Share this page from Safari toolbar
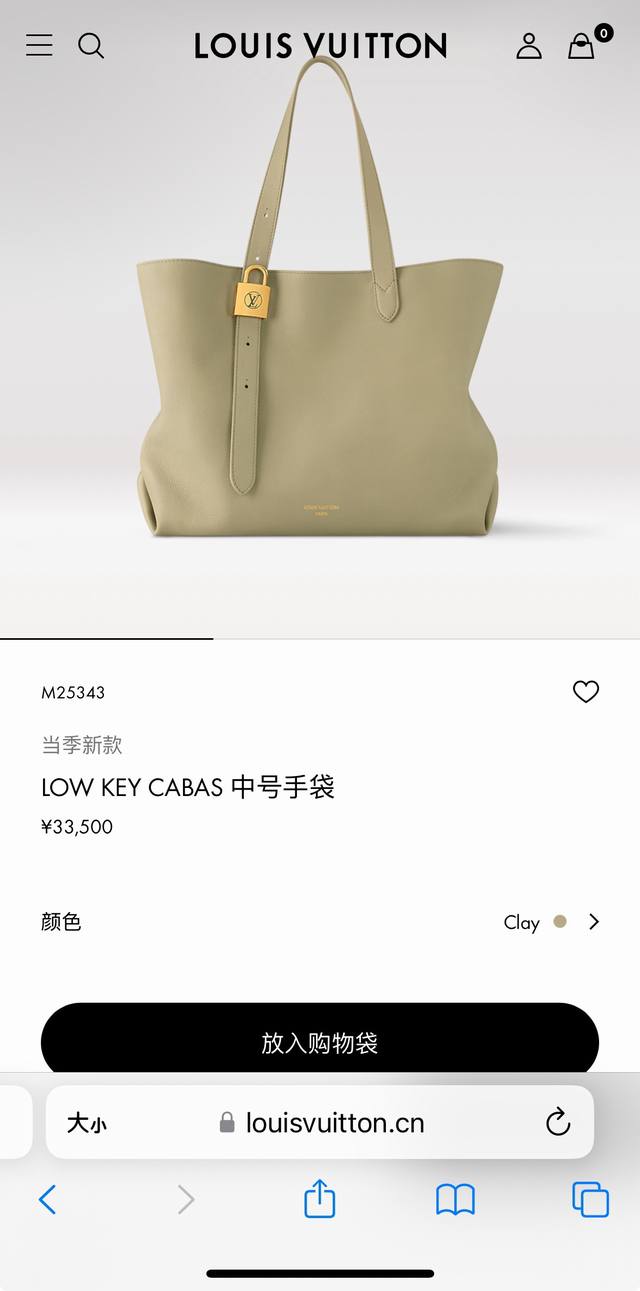 pyautogui.click(x=319, y=1198)
